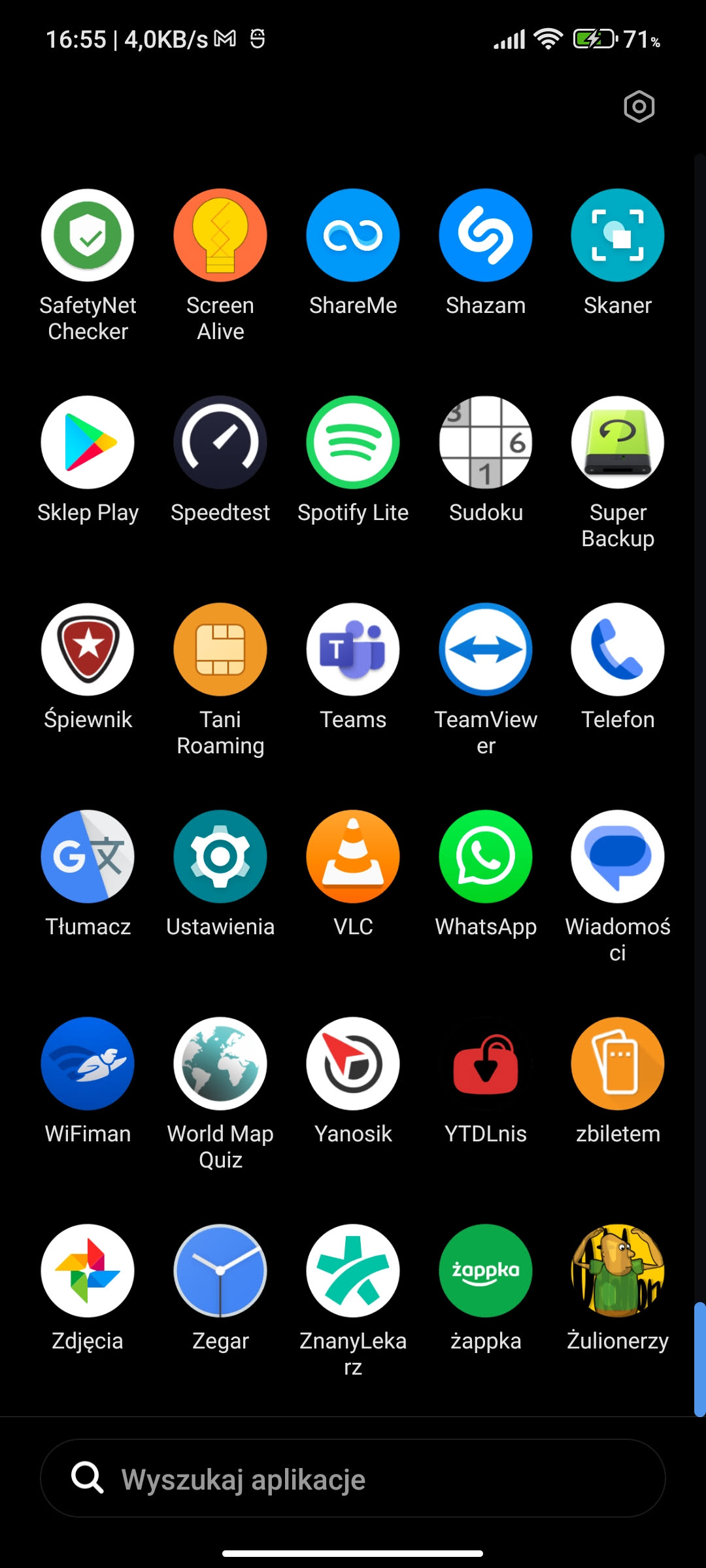
Task: Open Sklep Play store
Action: coord(88,442)
